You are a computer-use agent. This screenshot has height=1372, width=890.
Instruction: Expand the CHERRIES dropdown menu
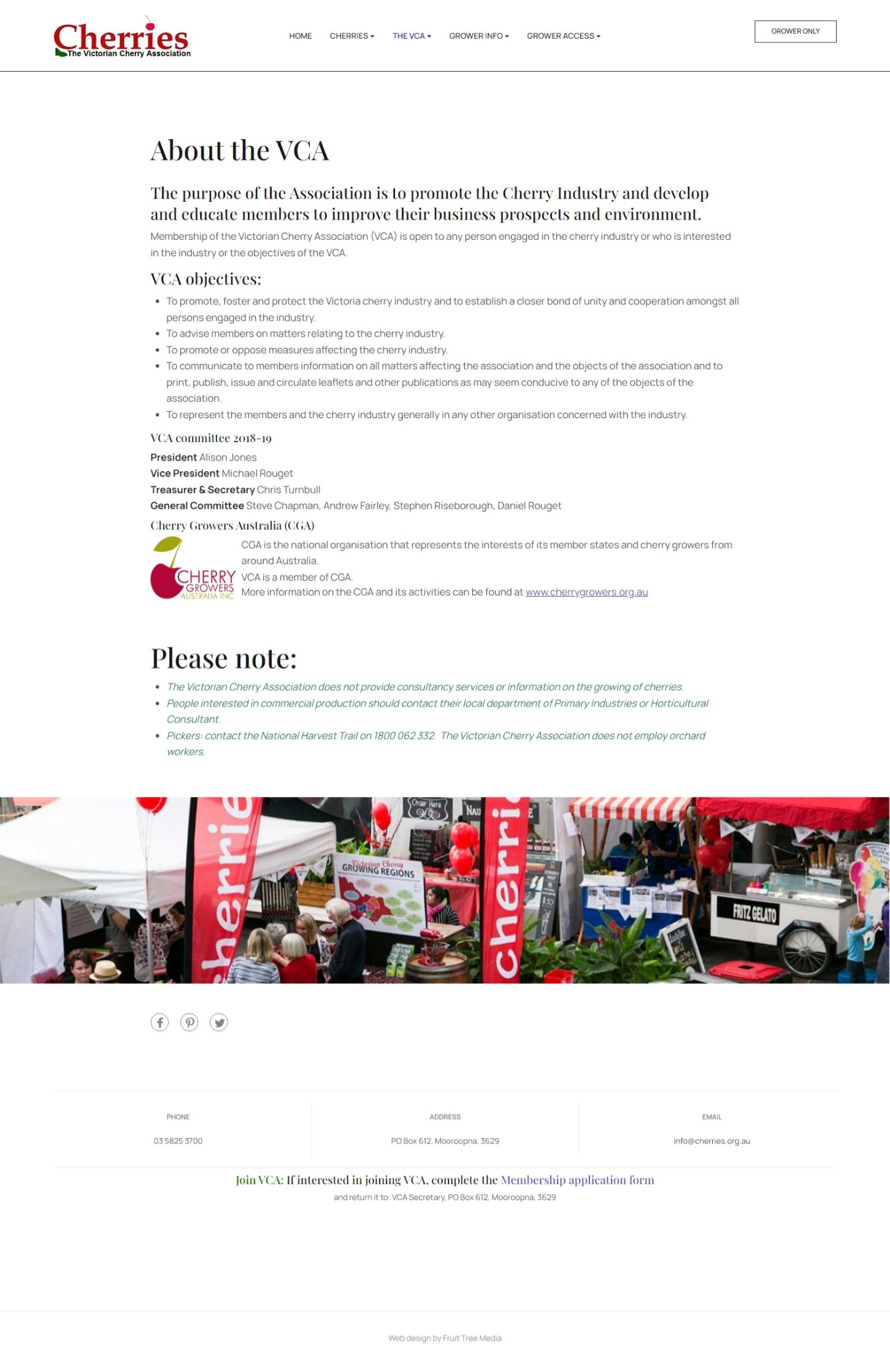(x=351, y=36)
